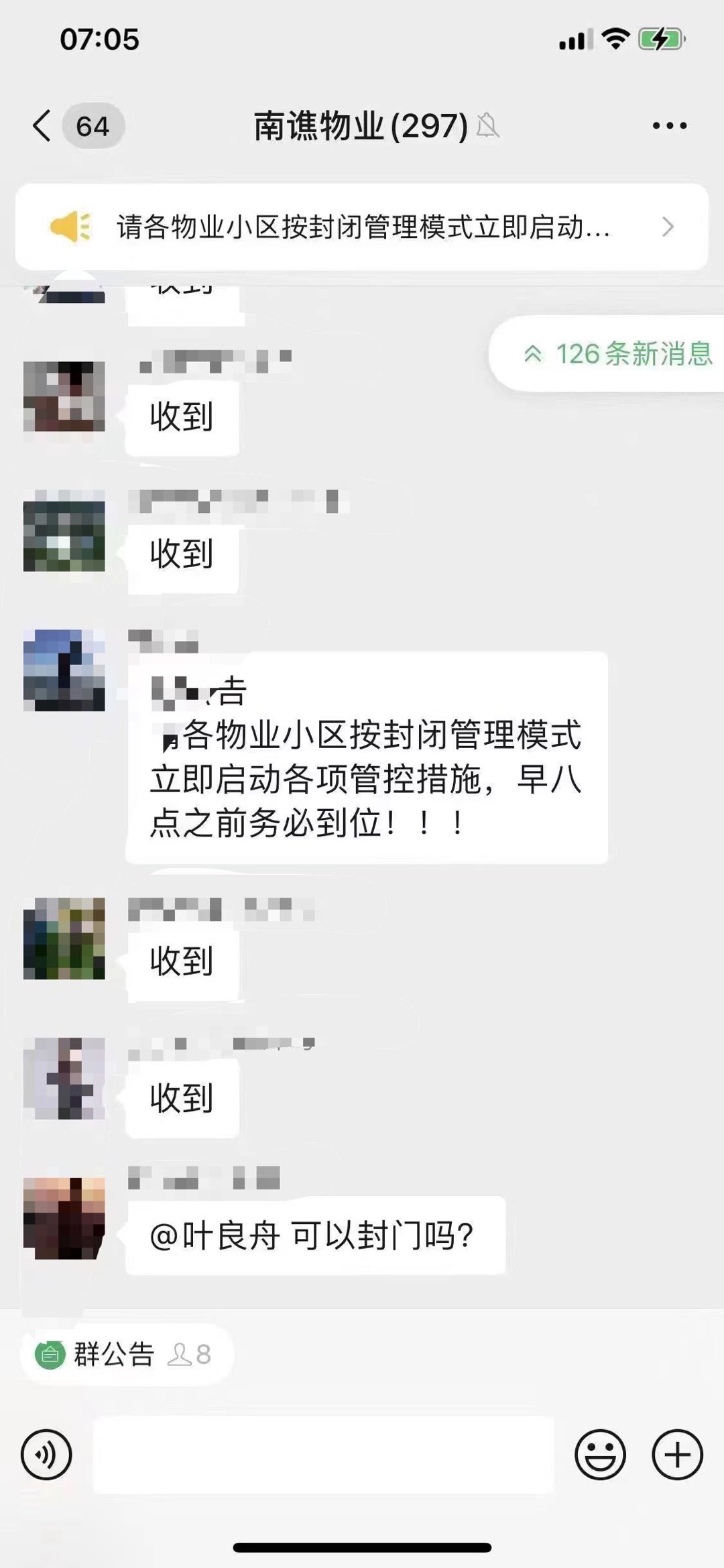Open the emoji picker
This screenshot has height=1568, width=724.
click(600, 1455)
